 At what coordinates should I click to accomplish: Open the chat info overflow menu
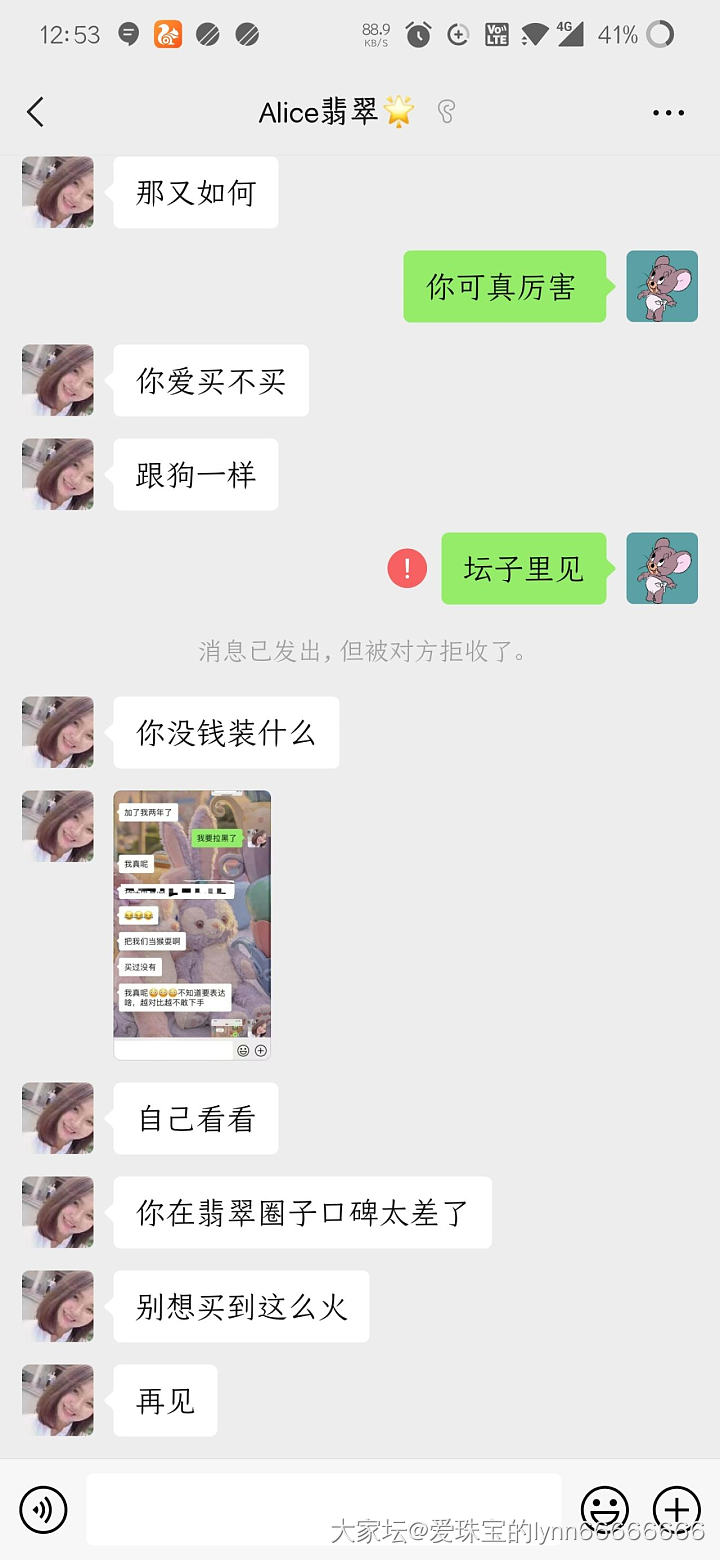coord(668,113)
